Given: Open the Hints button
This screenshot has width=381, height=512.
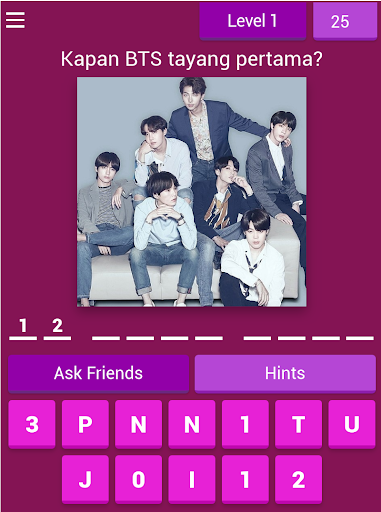Looking at the screenshot, I should coord(285,373).
